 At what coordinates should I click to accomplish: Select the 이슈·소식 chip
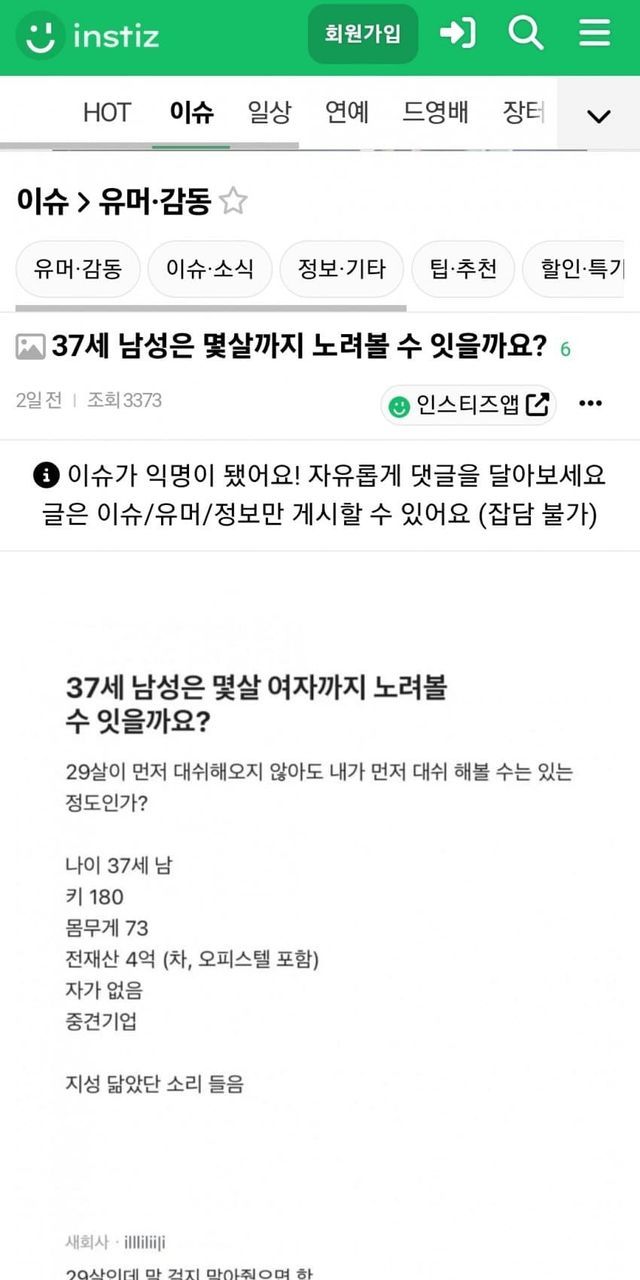coord(210,269)
